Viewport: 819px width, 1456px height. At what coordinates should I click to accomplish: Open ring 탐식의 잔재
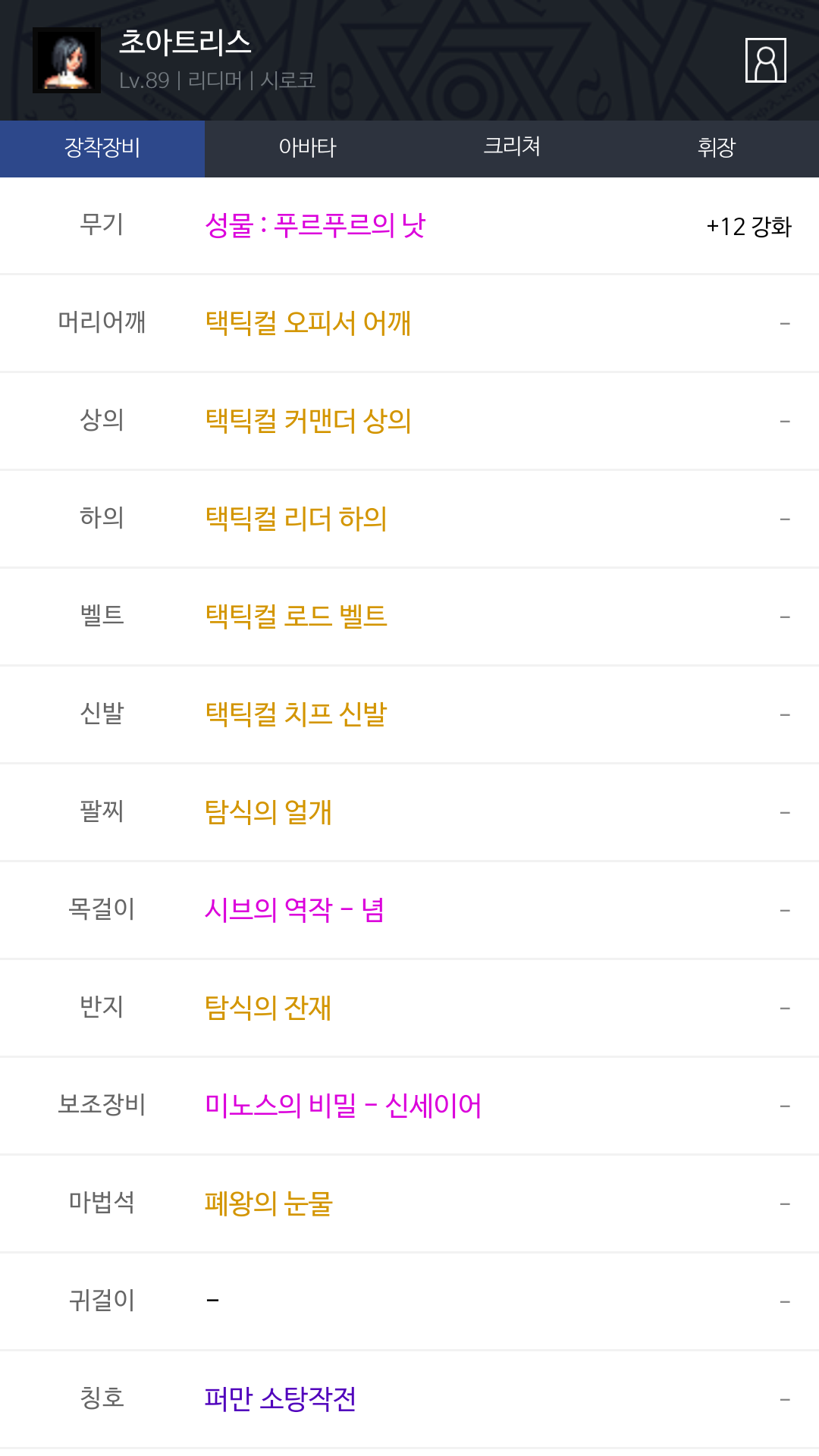click(268, 1008)
